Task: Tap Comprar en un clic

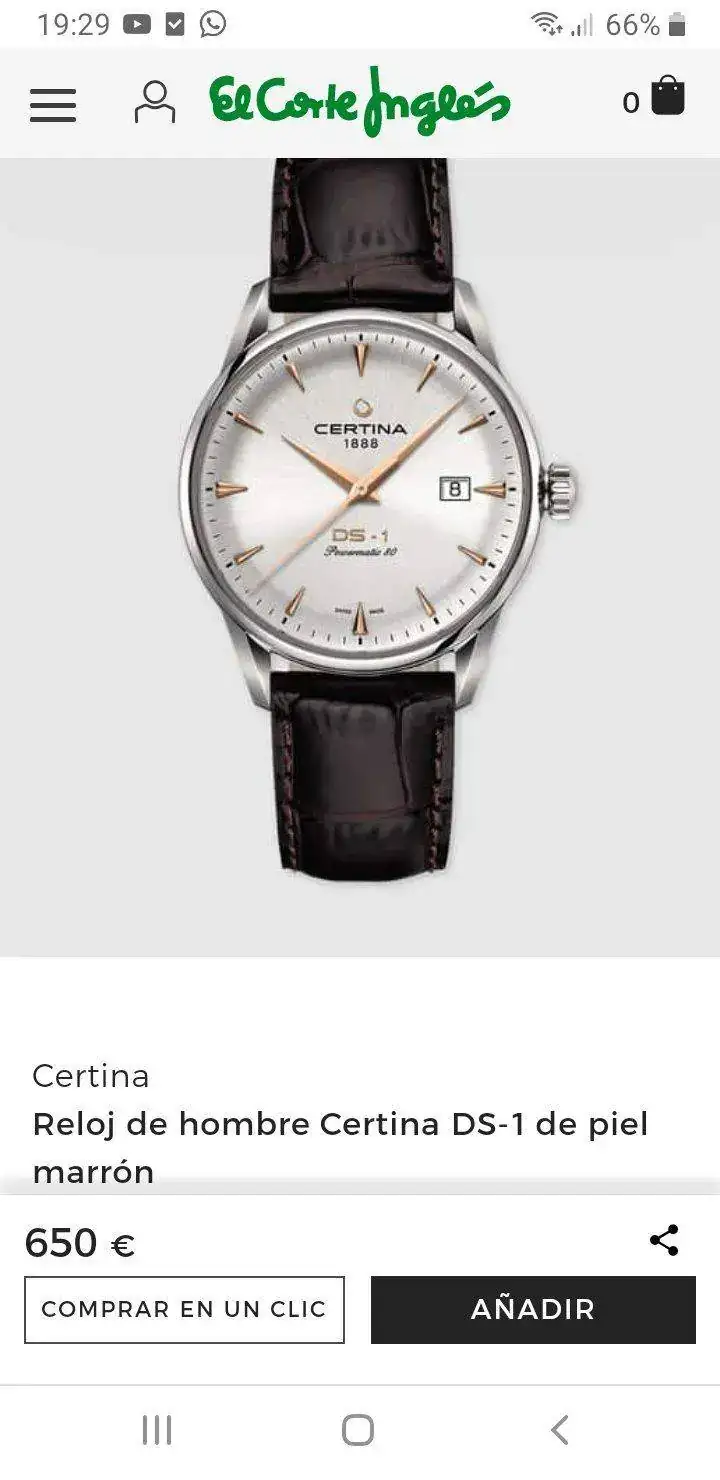Action: coord(184,1309)
